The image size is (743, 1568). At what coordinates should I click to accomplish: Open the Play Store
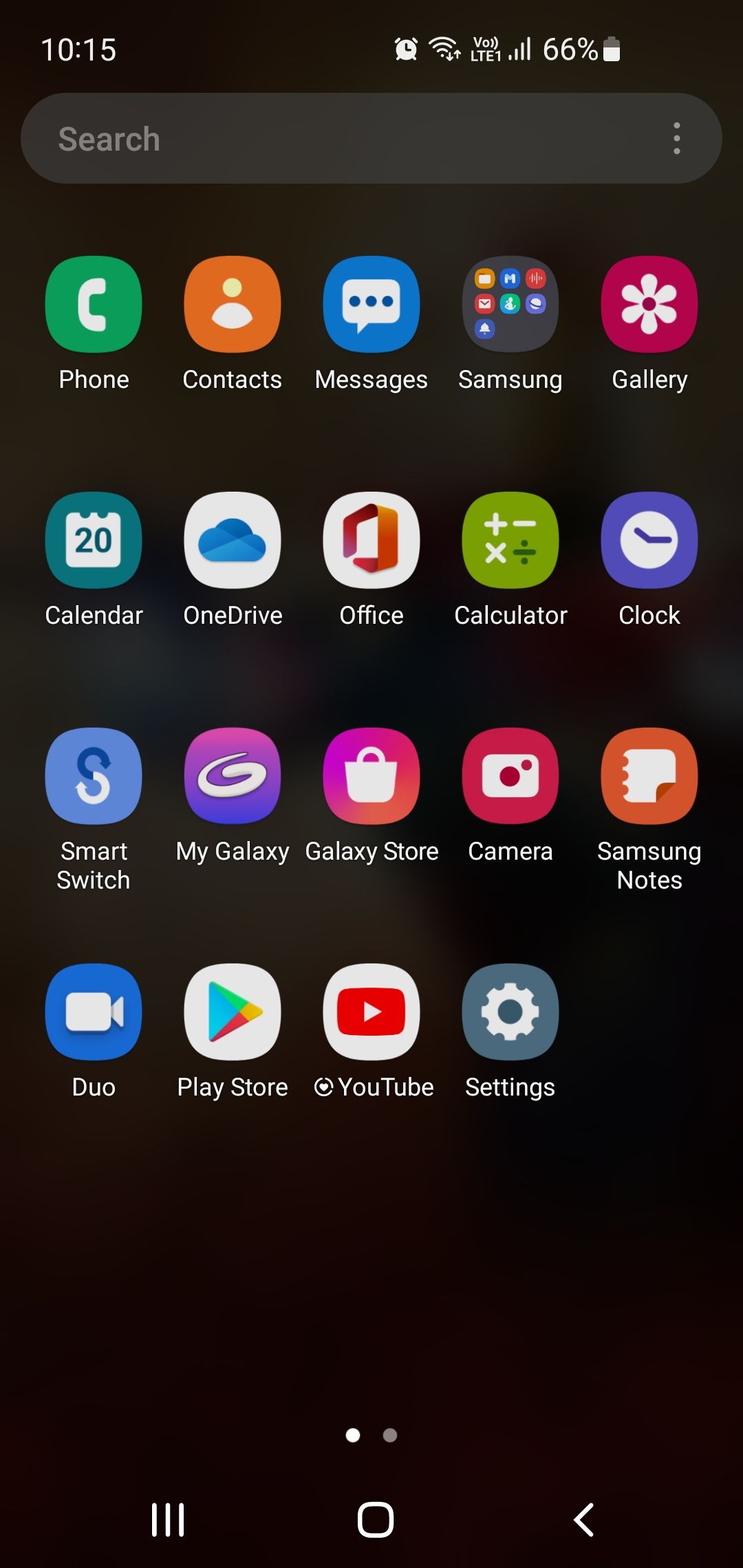pyautogui.click(x=232, y=1011)
